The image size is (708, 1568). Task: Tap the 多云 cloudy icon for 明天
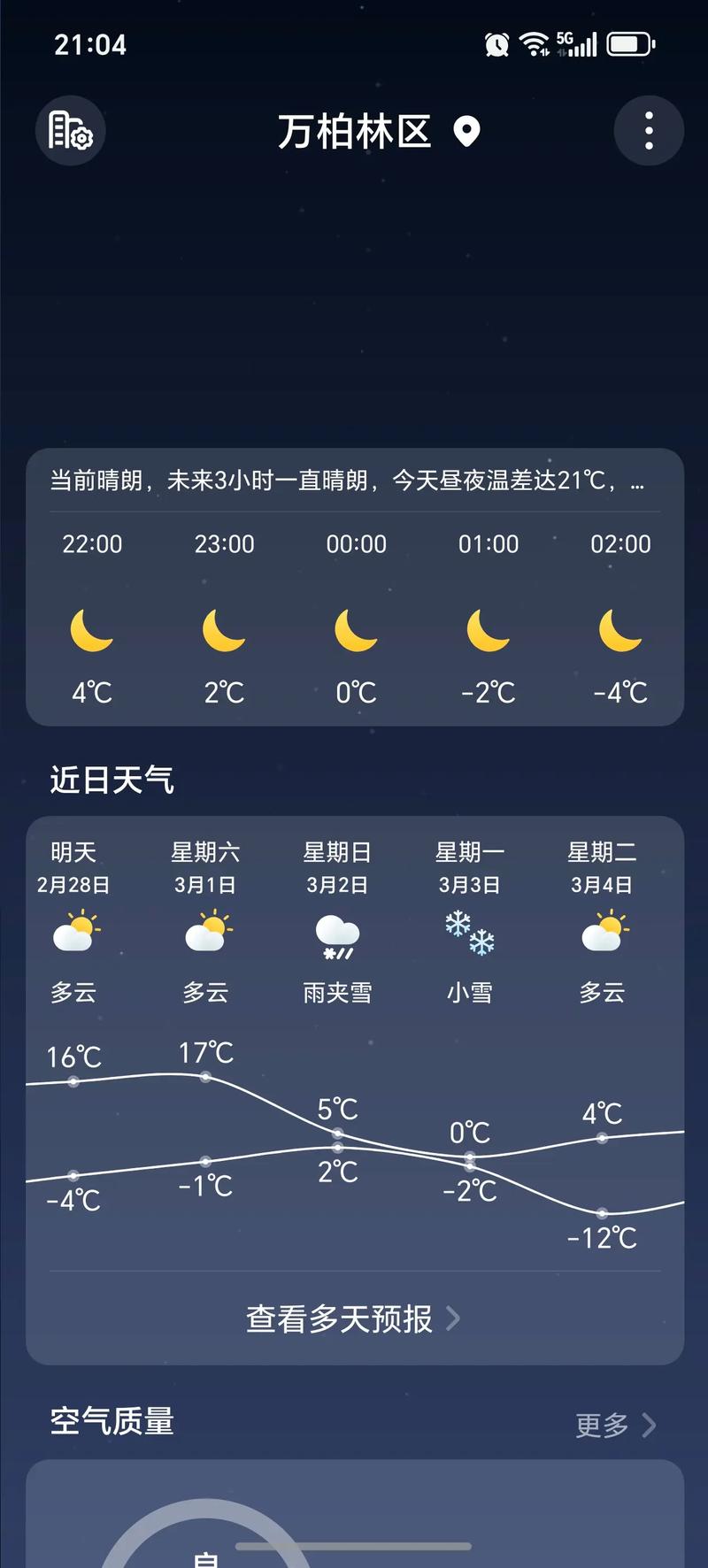click(73, 931)
